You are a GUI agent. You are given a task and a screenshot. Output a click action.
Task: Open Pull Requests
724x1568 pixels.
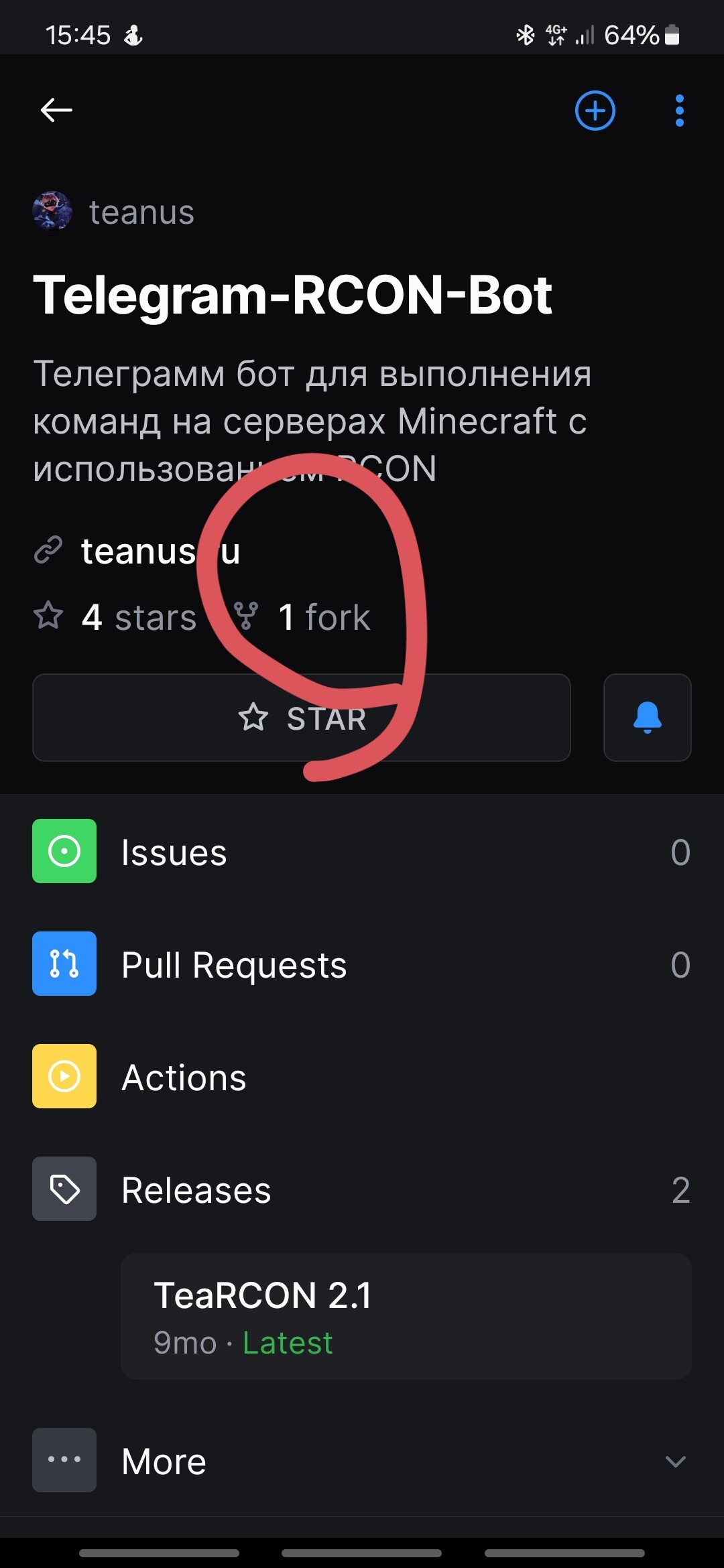pos(362,964)
